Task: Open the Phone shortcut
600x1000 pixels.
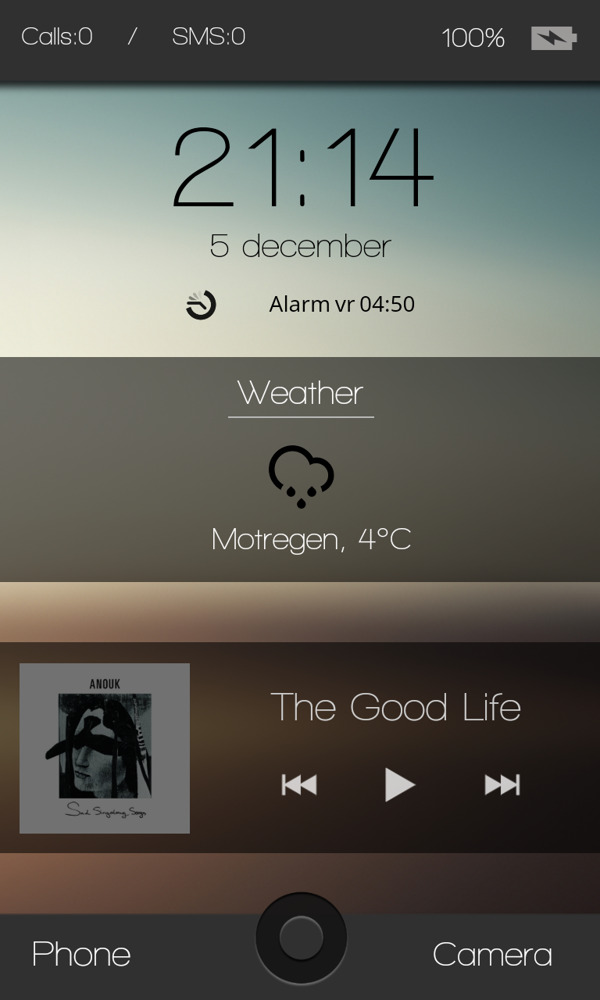Action: tap(81, 954)
